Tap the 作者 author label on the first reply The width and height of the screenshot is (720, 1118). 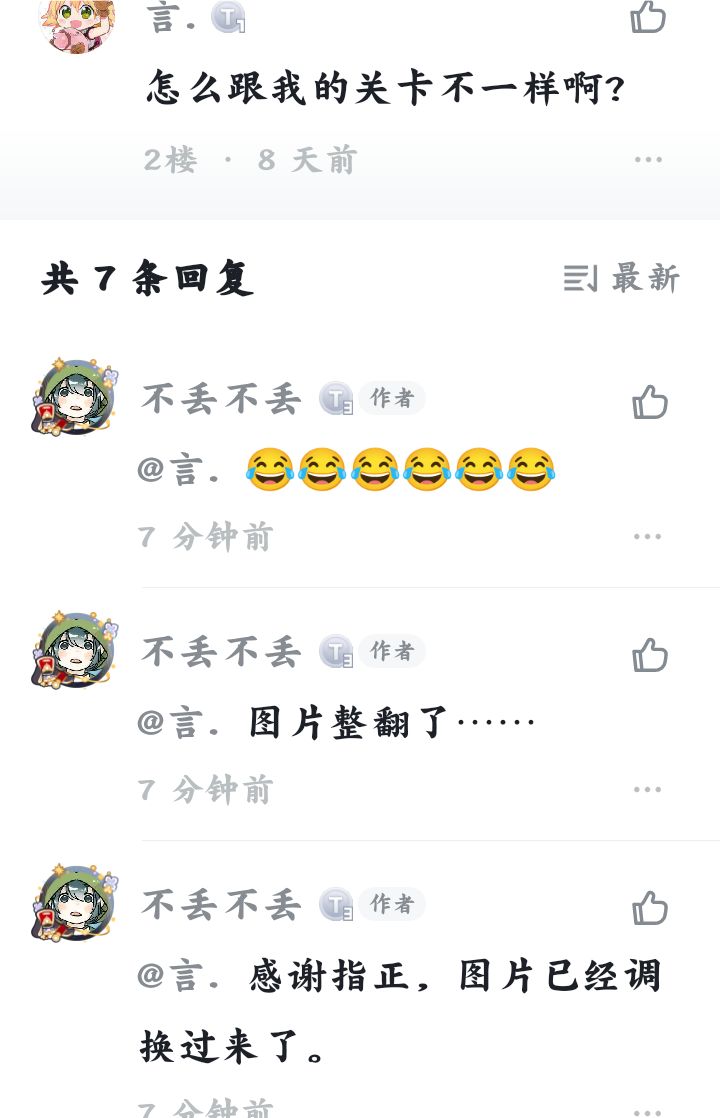coord(391,397)
